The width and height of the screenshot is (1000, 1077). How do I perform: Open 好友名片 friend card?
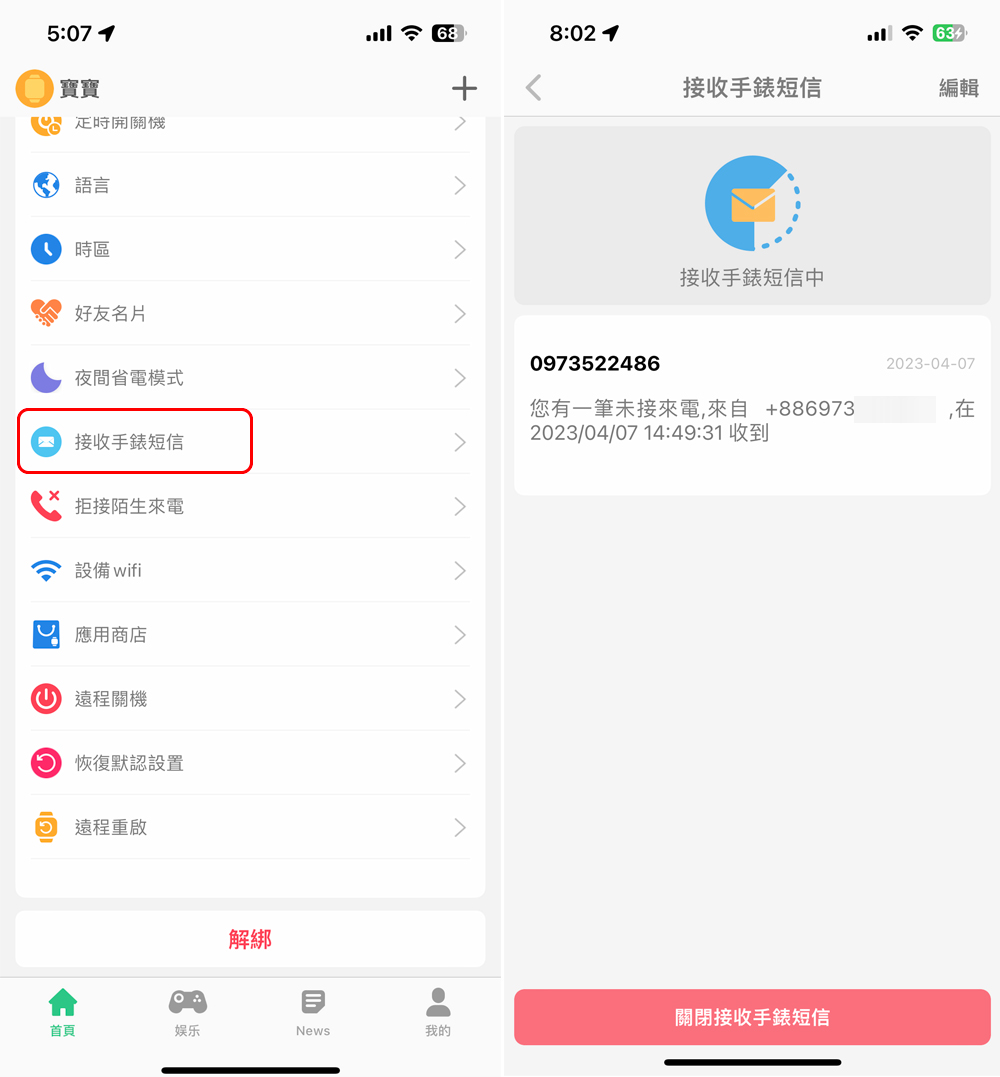click(x=250, y=314)
